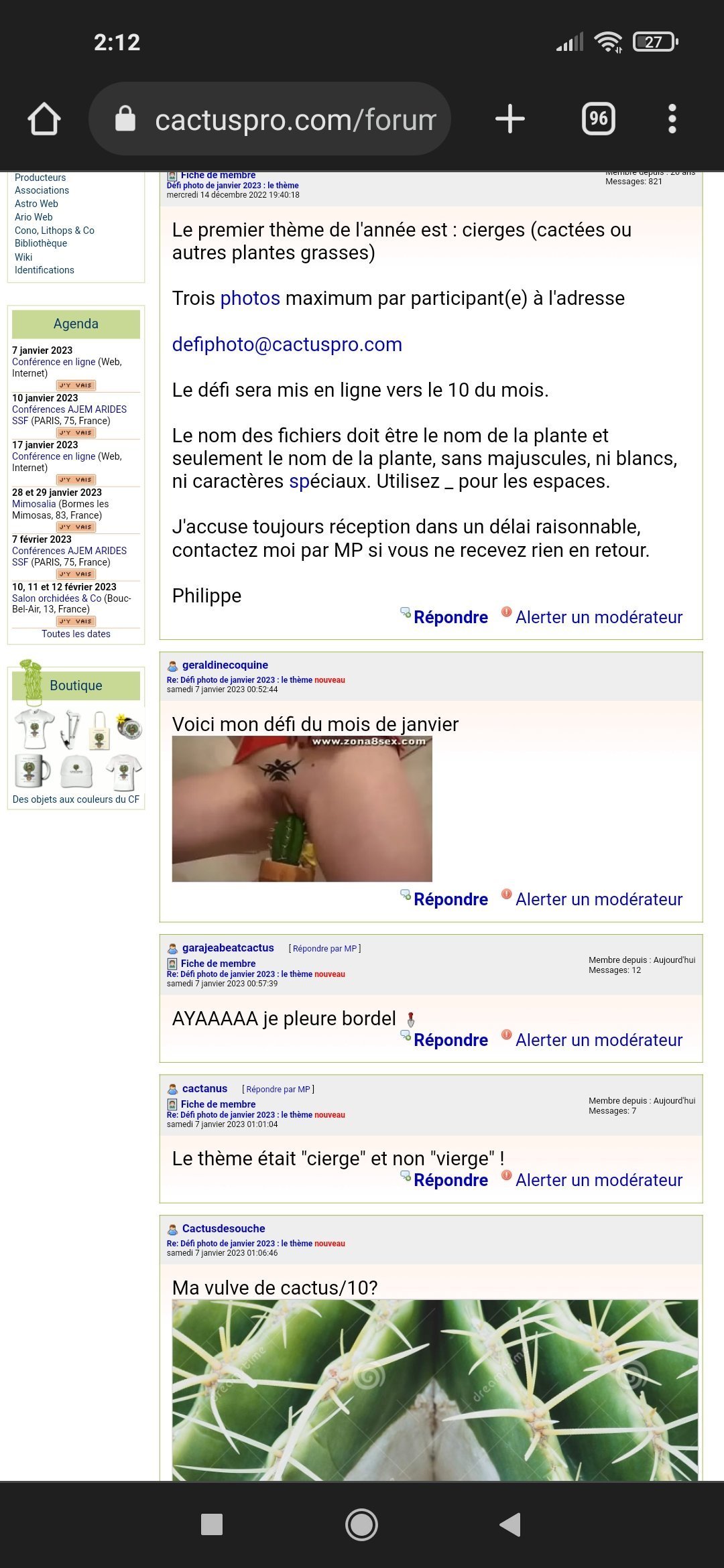Open a new browser tab

click(510, 119)
